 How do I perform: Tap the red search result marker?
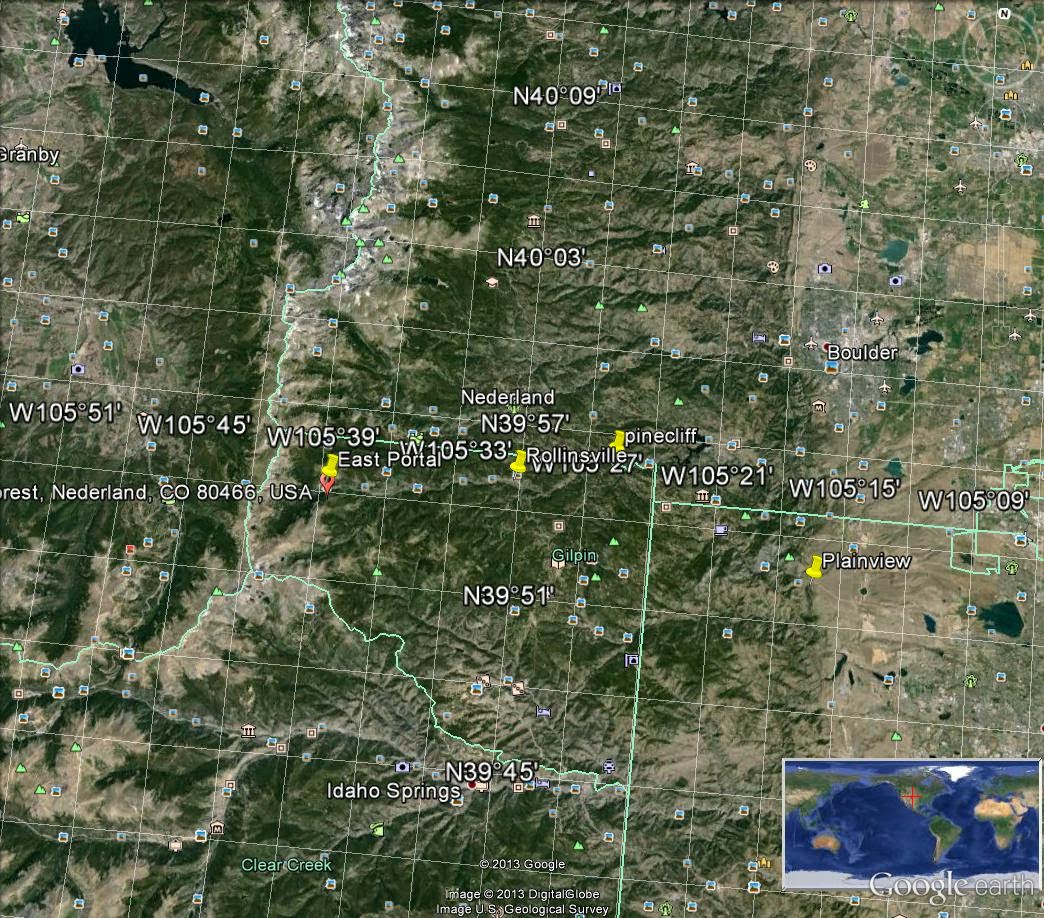326,484
